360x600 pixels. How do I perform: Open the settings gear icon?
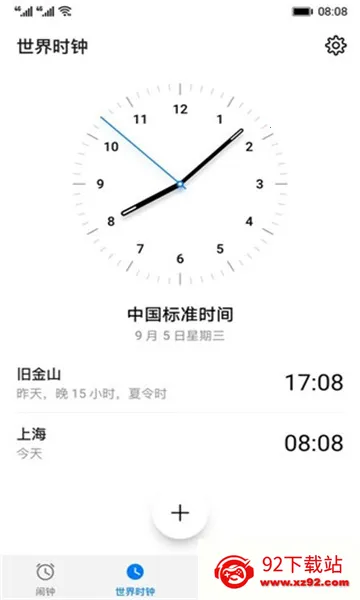click(336, 46)
